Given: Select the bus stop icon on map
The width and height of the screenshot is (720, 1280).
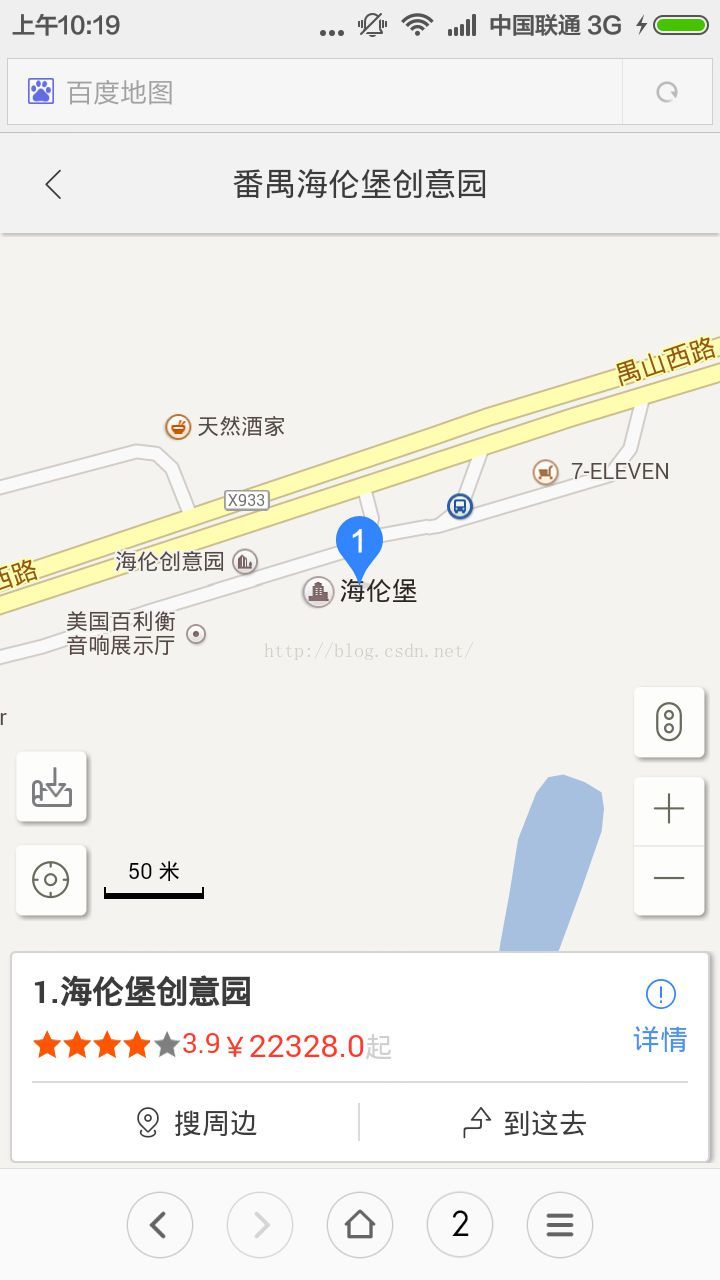Looking at the screenshot, I should pos(459,506).
